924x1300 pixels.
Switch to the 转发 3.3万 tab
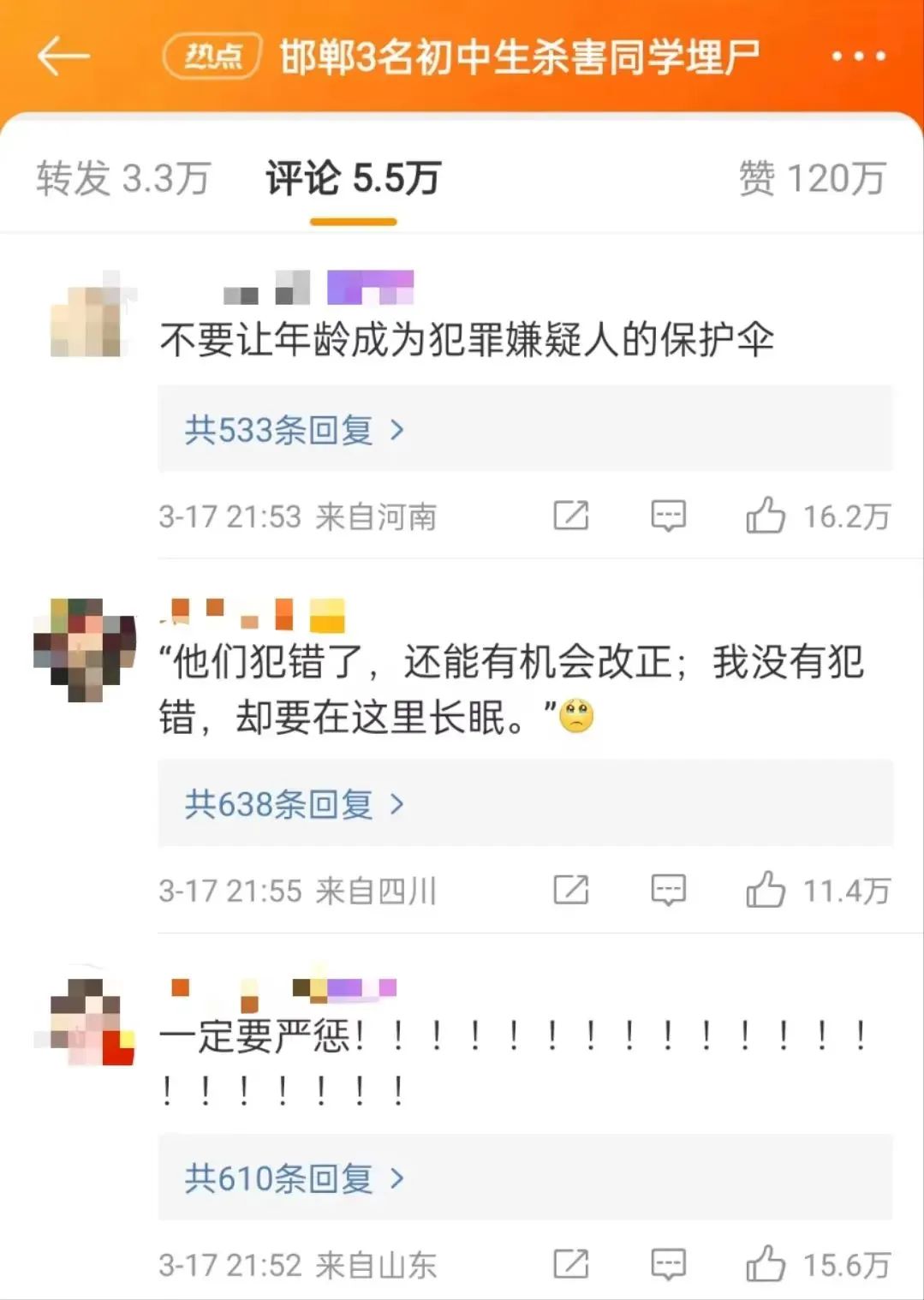pos(123,178)
